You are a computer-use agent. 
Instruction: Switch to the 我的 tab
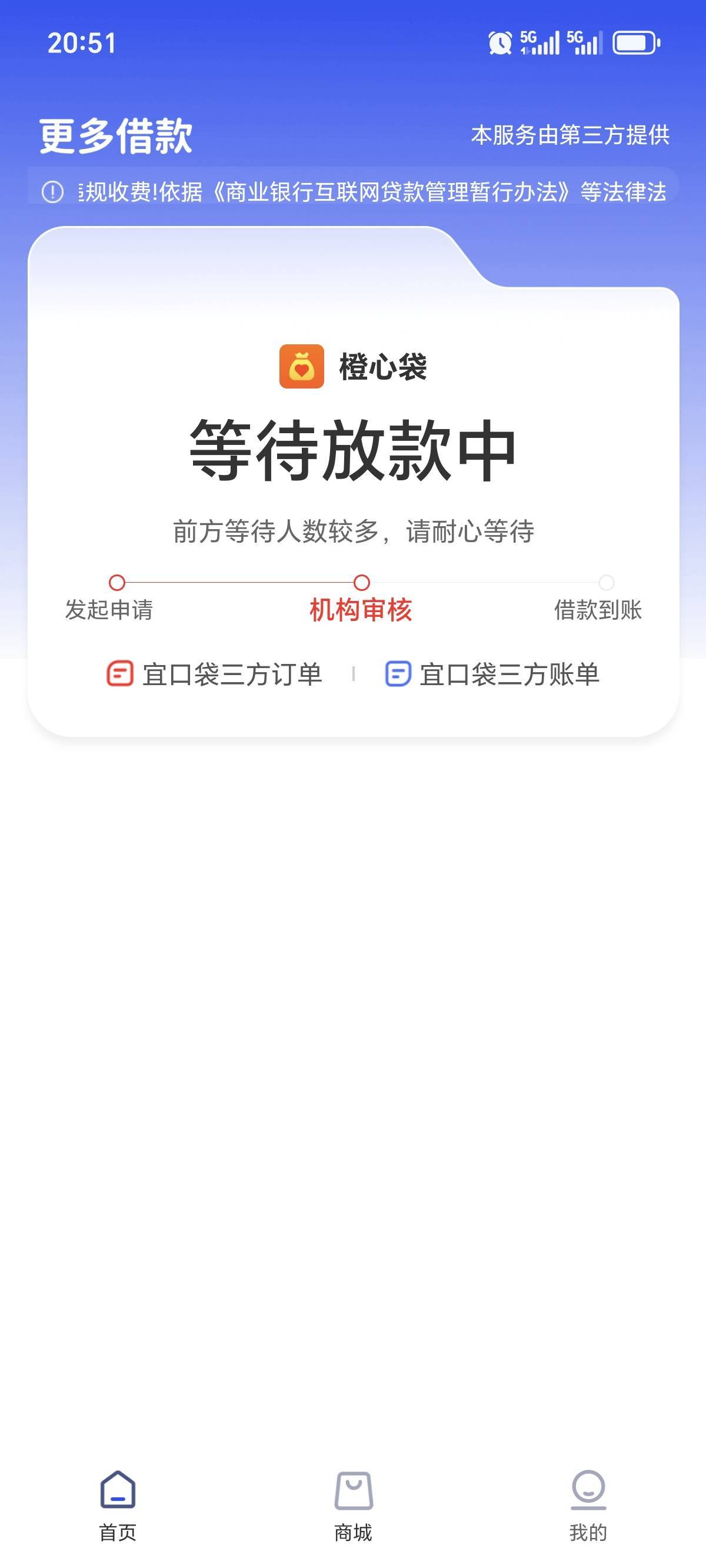588,1504
